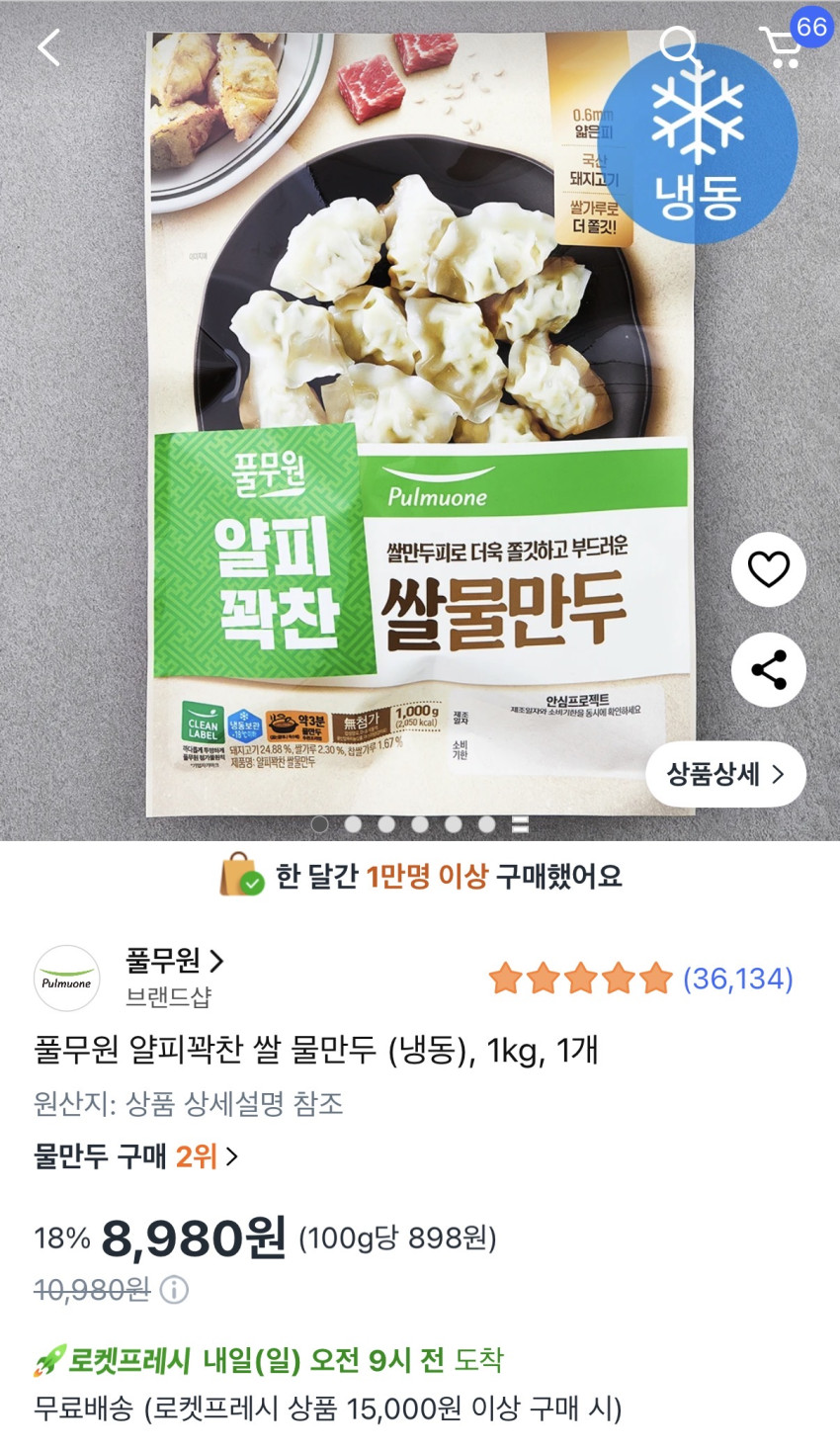
Task: Open the 물만두 구매 2위 ranking
Action: point(136,1155)
